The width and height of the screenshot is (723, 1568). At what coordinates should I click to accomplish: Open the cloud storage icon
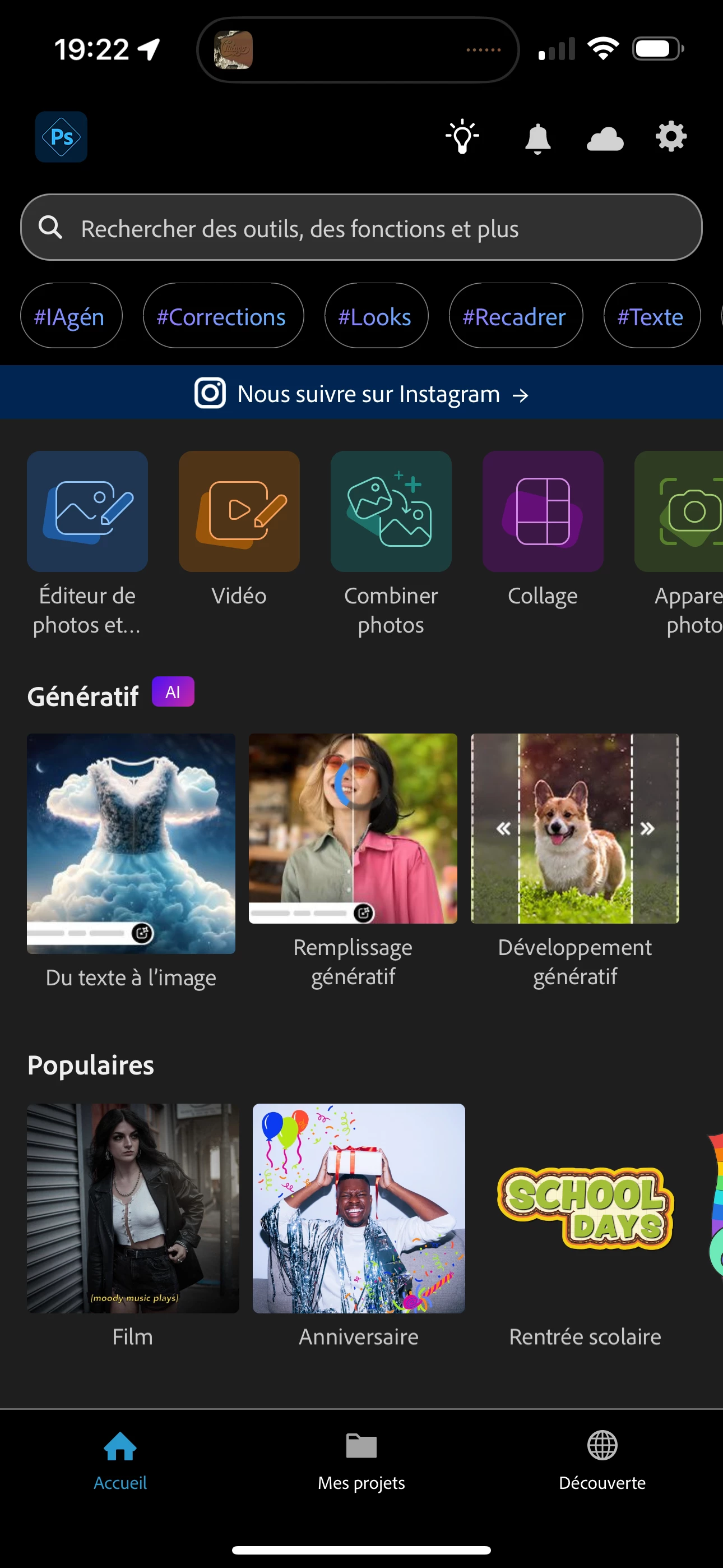coord(605,139)
